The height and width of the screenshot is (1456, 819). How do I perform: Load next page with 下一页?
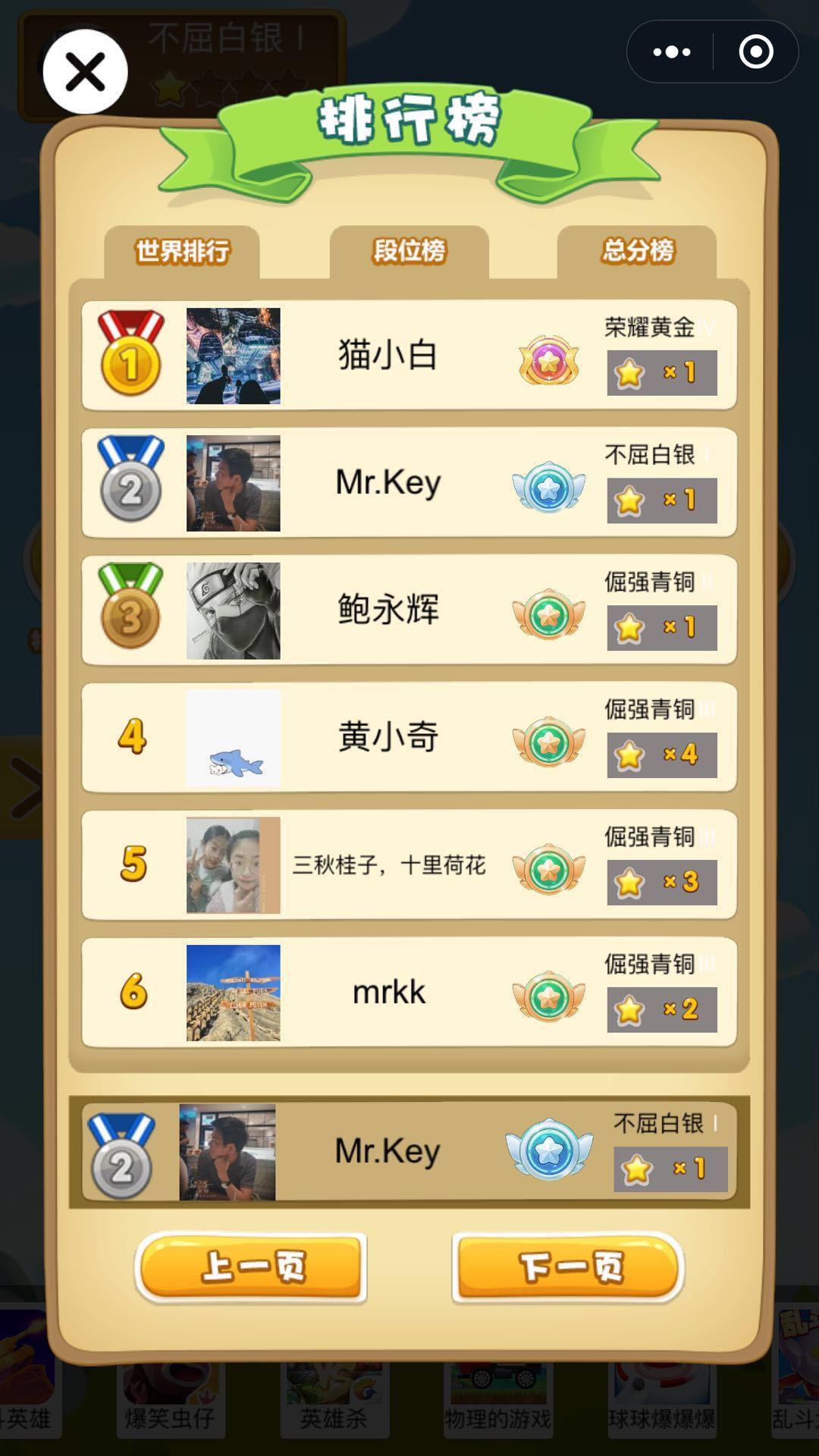(x=568, y=1268)
